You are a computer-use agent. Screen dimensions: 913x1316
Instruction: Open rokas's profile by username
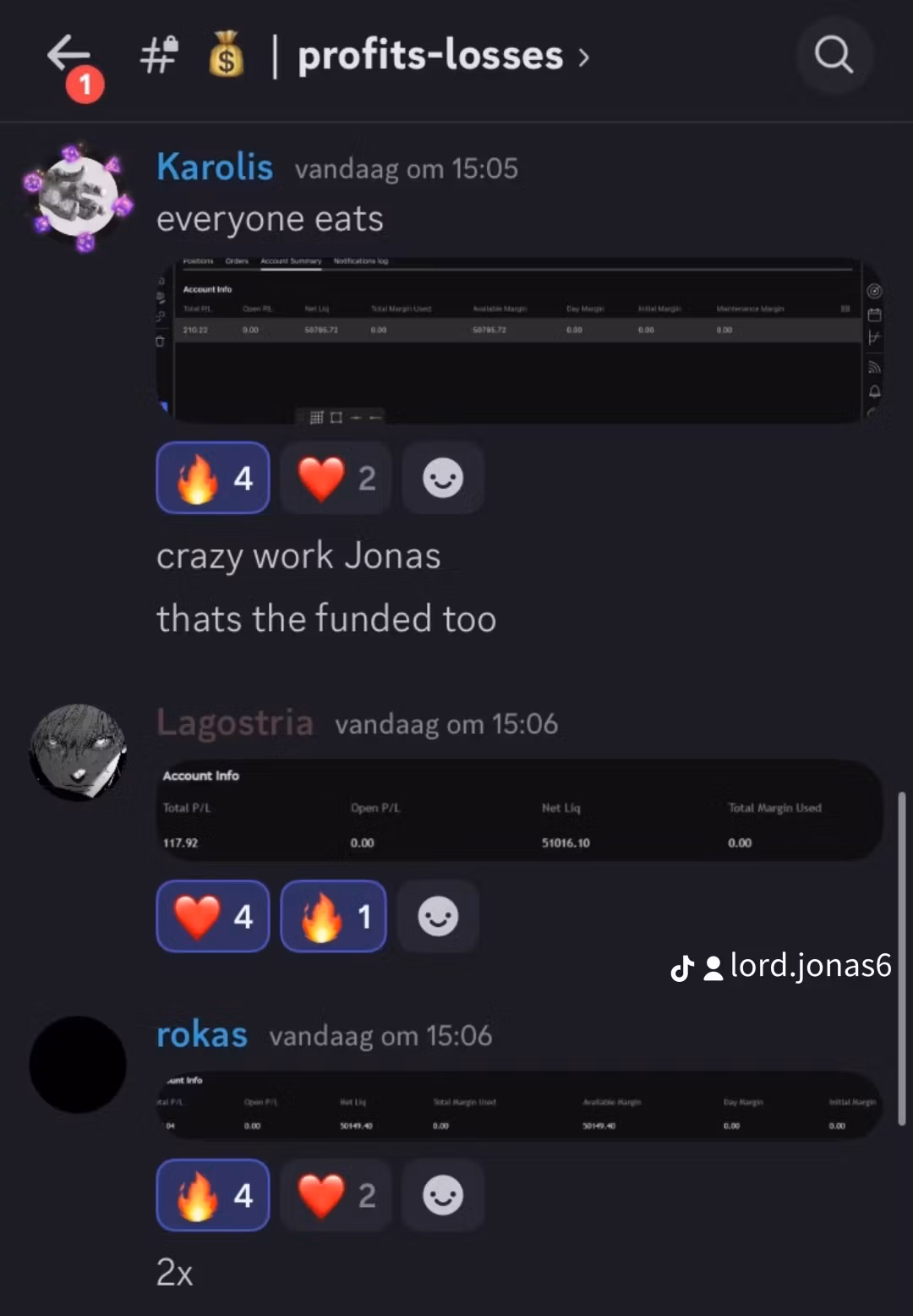[x=202, y=1034]
